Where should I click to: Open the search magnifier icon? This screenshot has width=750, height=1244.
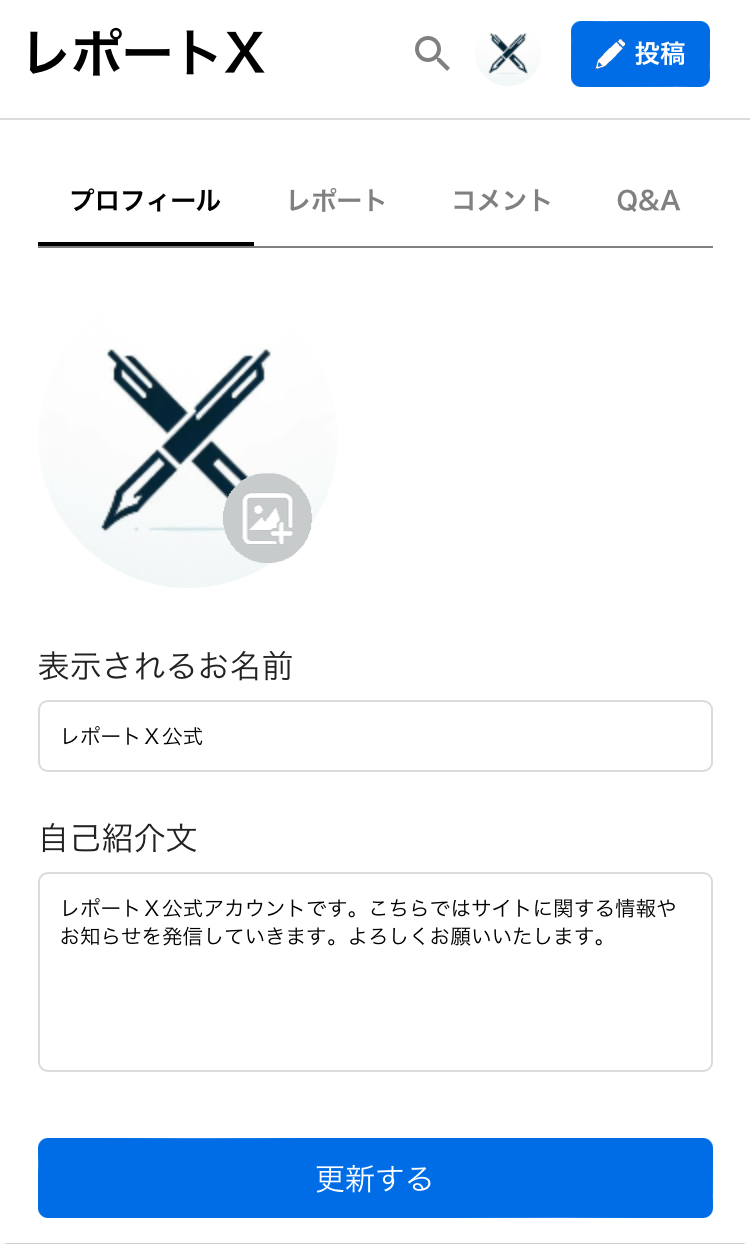tap(432, 54)
